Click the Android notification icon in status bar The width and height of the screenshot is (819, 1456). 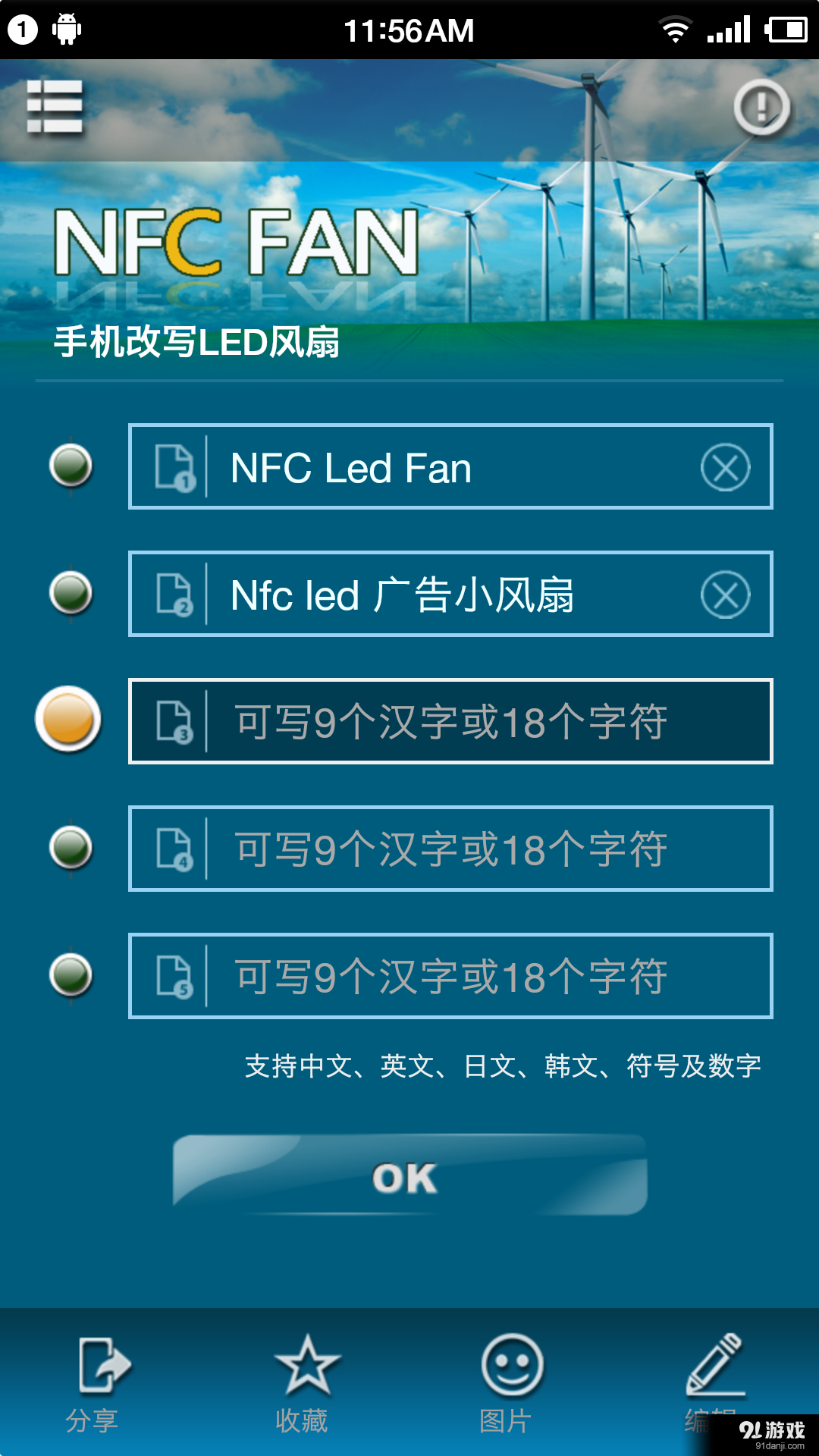pos(66,29)
